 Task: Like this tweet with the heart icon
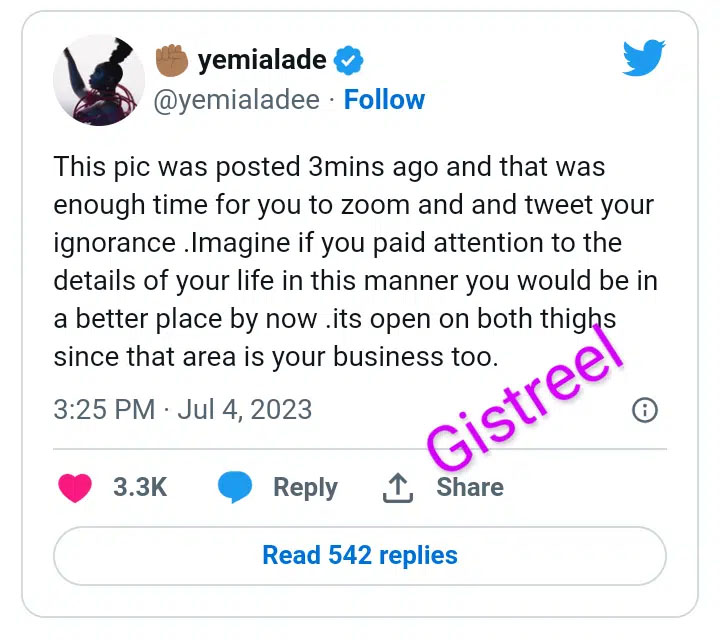[x=76, y=488]
